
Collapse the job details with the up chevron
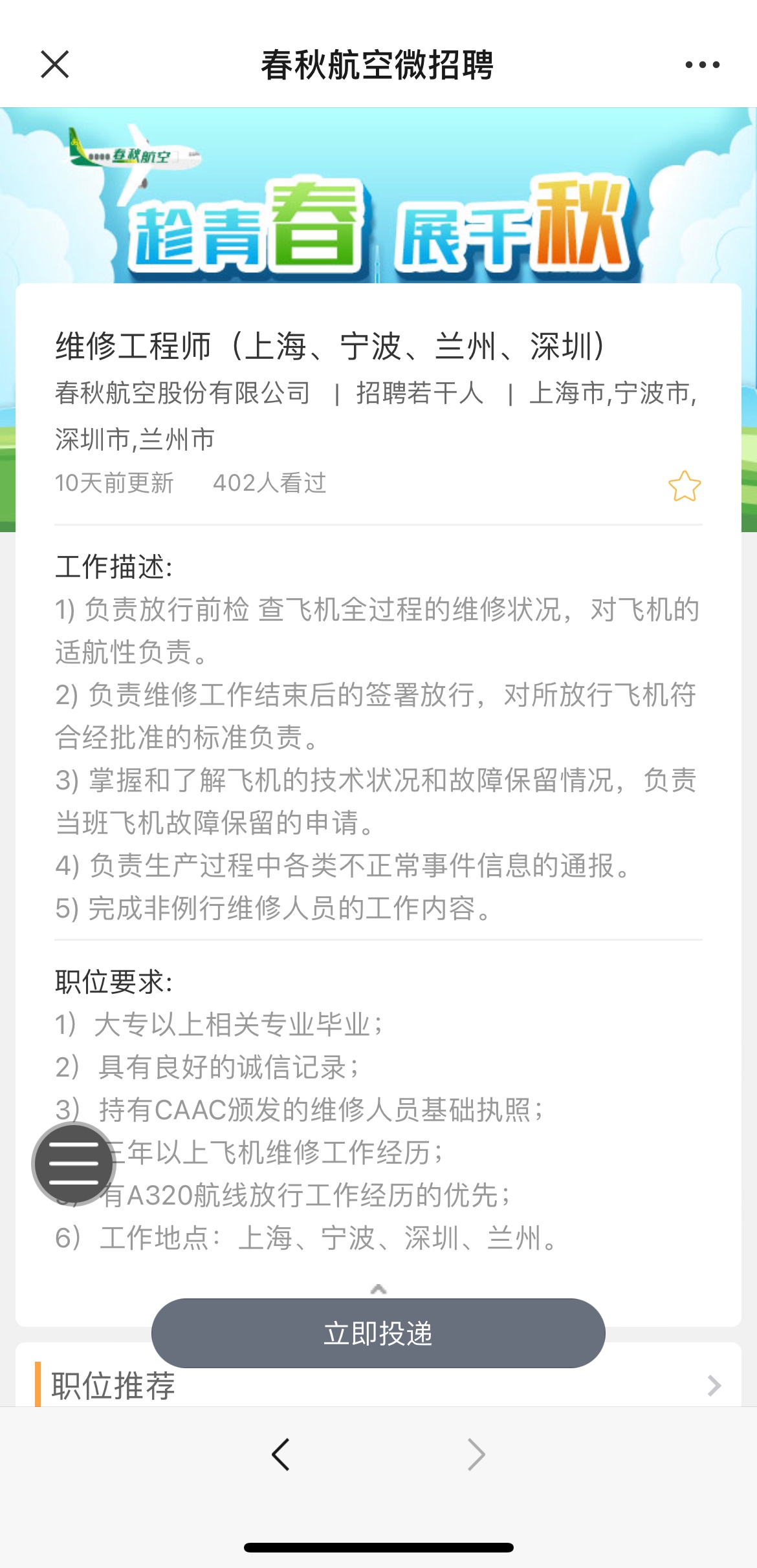pyautogui.click(x=378, y=1289)
